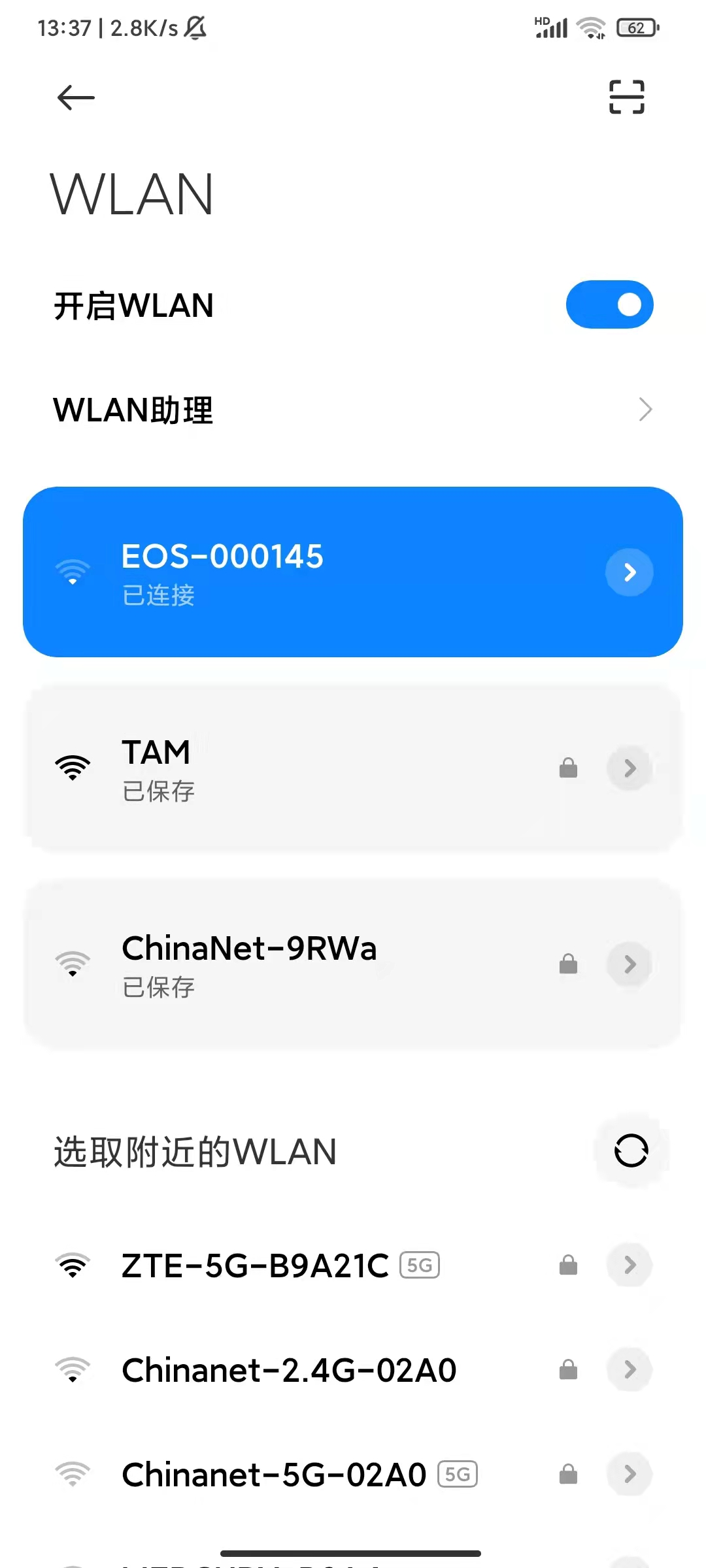This screenshot has width=706, height=1568.
Task: View details of connected network EOS-000145
Action: [x=629, y=572]
